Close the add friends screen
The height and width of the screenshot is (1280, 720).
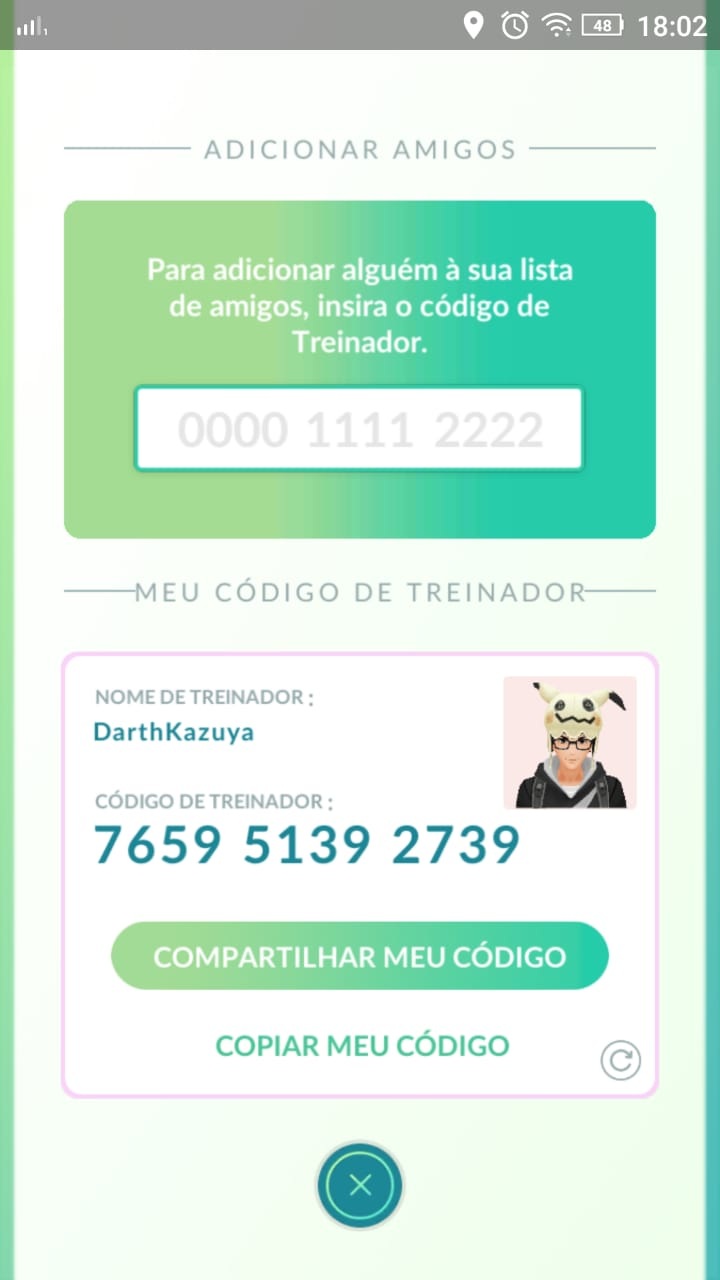360,1185
